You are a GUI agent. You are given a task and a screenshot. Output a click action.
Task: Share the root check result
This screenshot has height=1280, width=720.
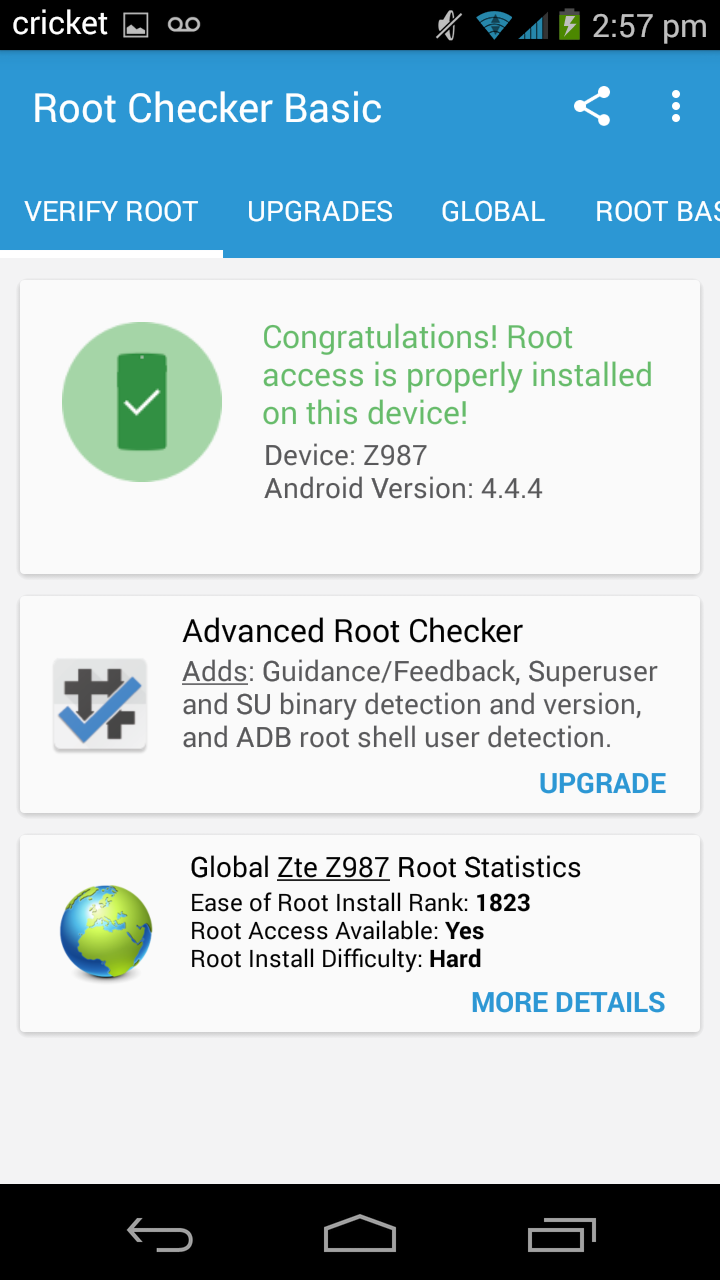coord(592,107)
